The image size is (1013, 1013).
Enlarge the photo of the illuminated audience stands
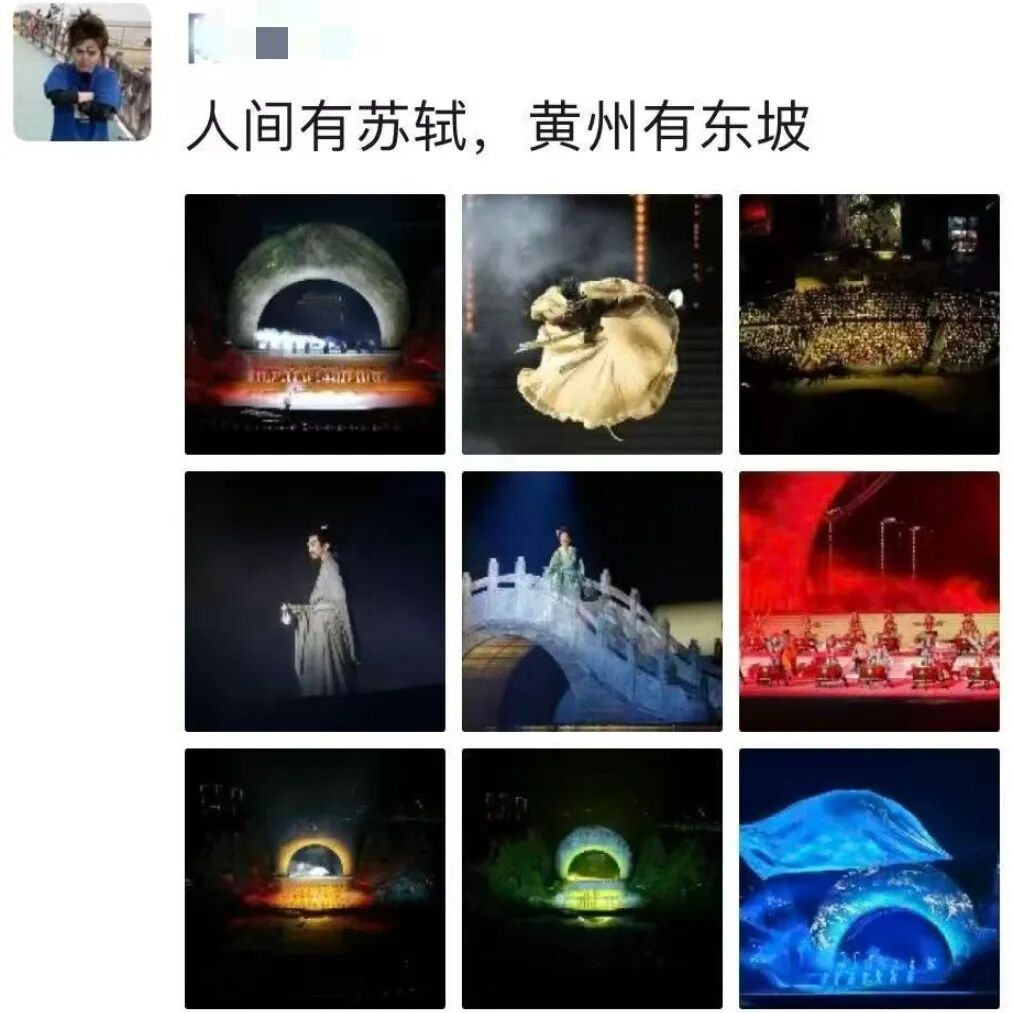[x=868, y=324]
